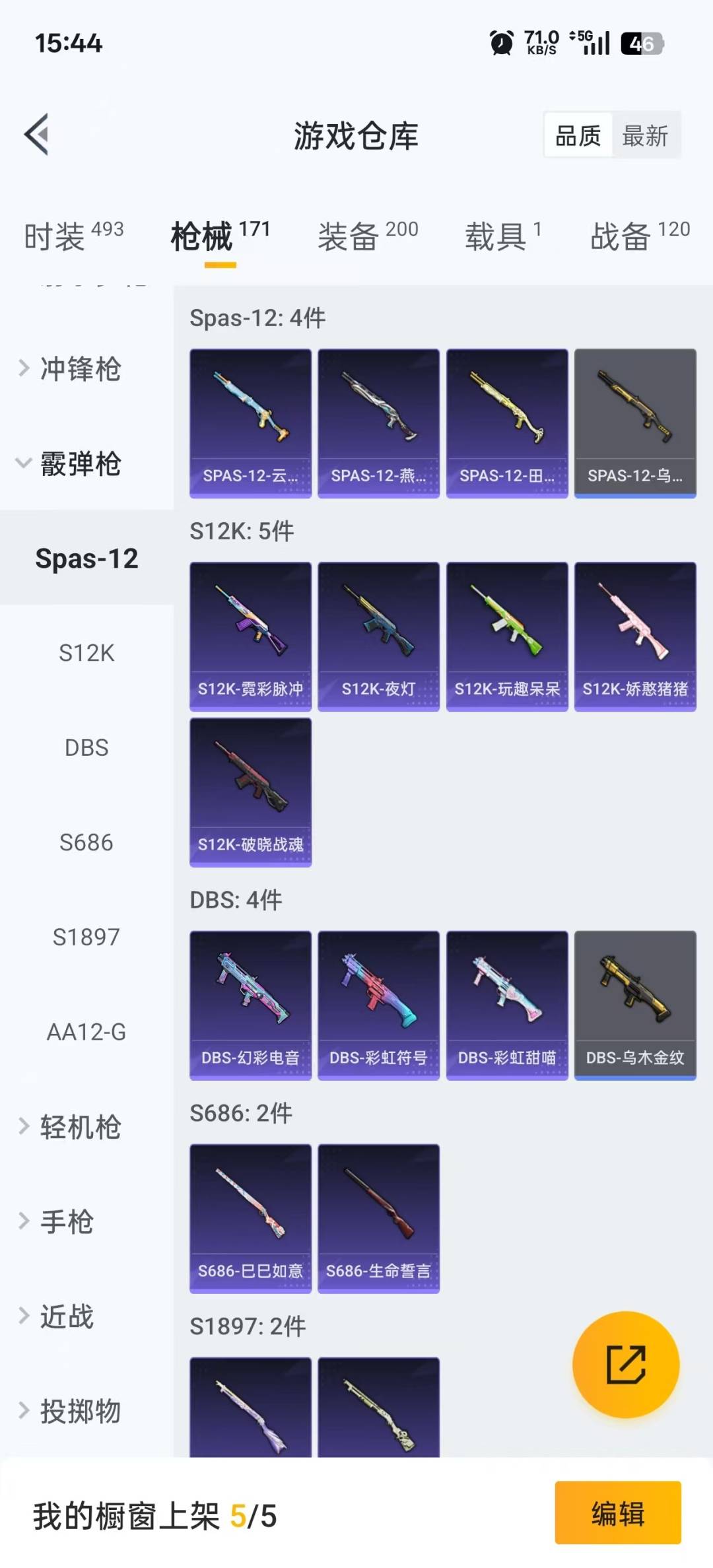Expand the 手枪 category
The height and width of the screenshot is (1568, 713).
[x=67, y=1221]
